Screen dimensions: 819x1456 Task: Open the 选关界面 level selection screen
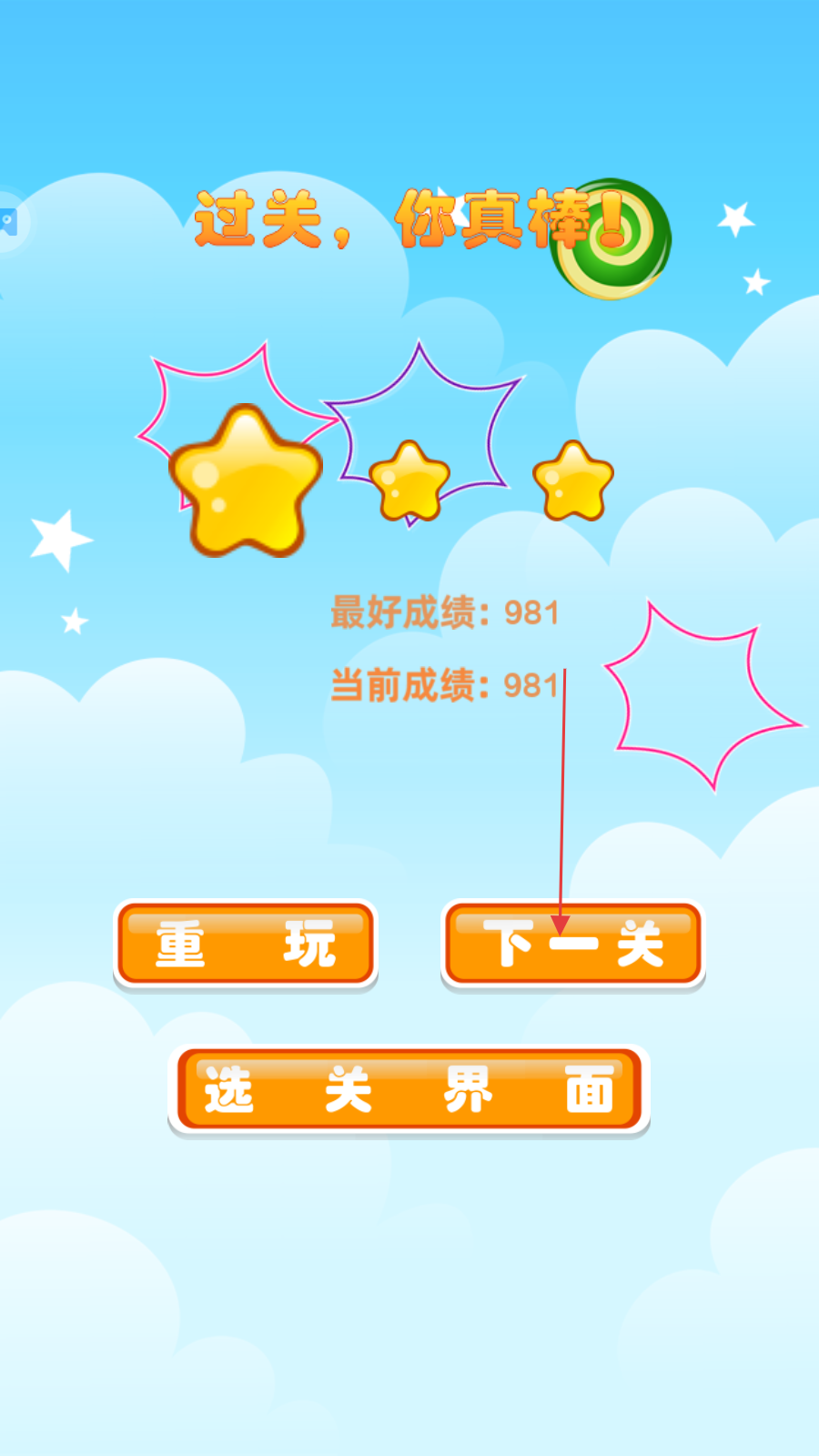click(409, 1089)
